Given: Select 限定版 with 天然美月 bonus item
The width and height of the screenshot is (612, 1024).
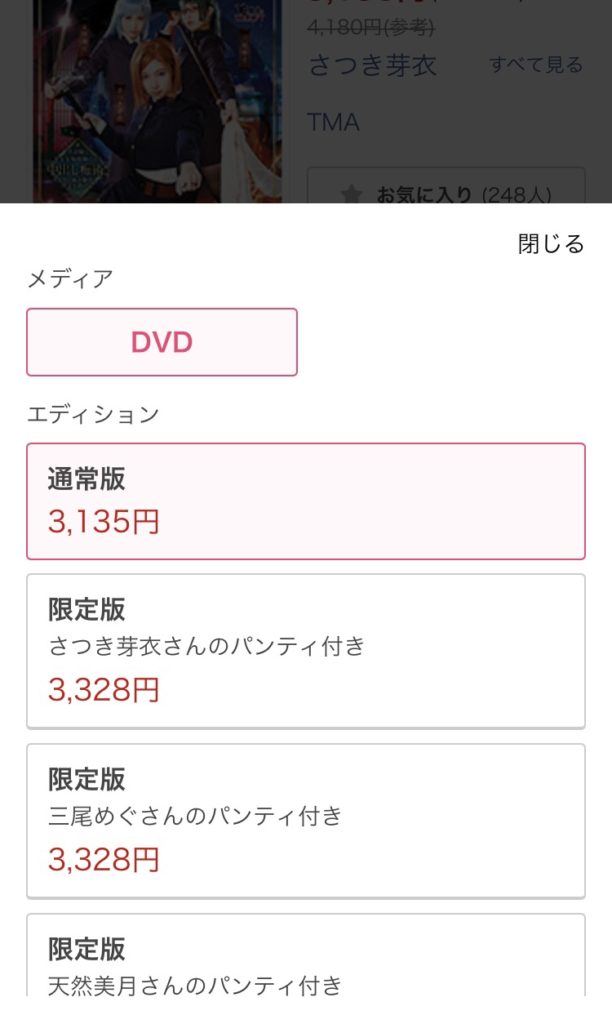Looking at the screenshot, I should coord(306,955).
